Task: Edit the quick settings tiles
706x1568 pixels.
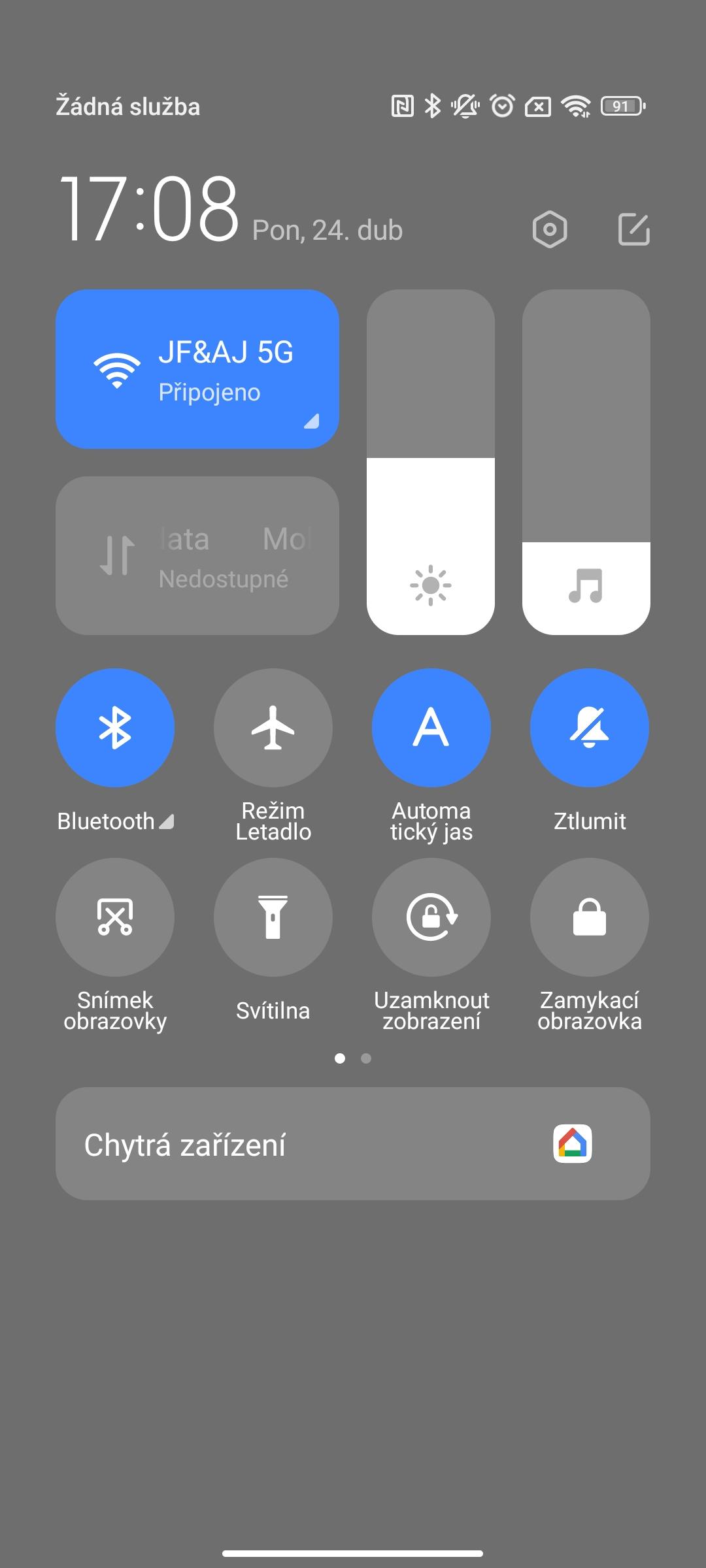Action: [x=634, y=229]
